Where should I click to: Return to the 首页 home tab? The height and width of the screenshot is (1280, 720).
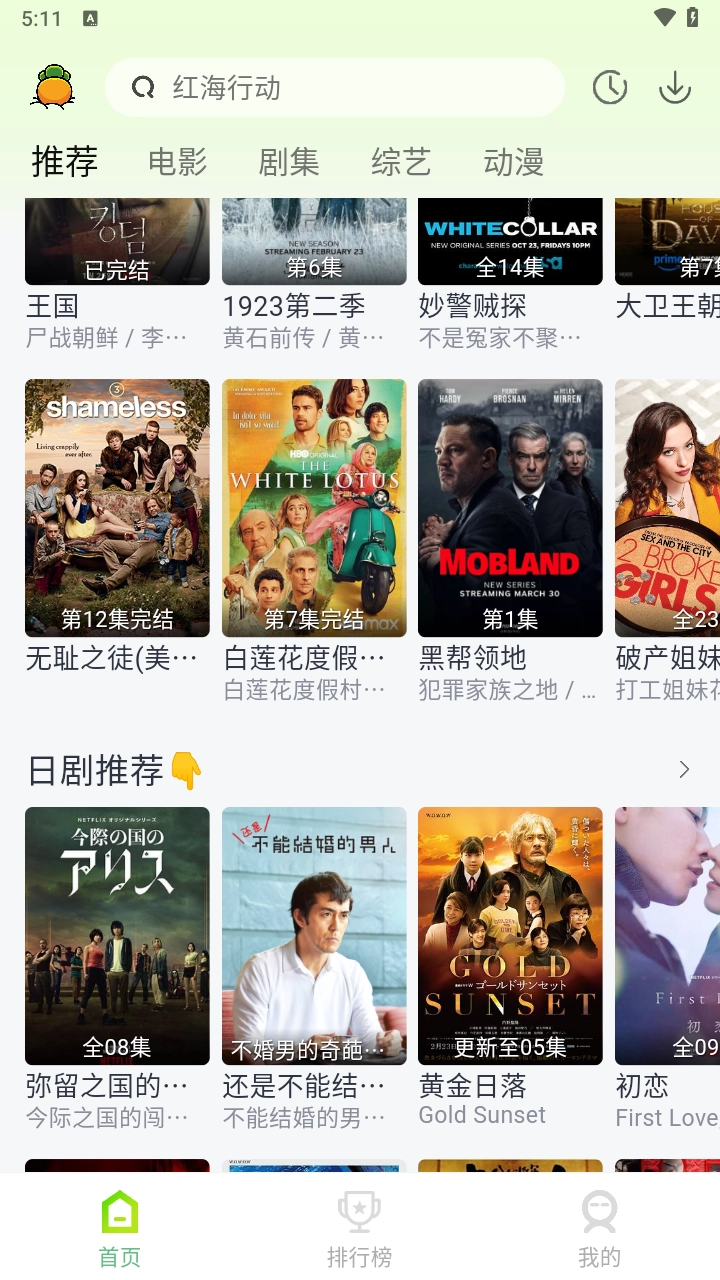point(120,1228)
